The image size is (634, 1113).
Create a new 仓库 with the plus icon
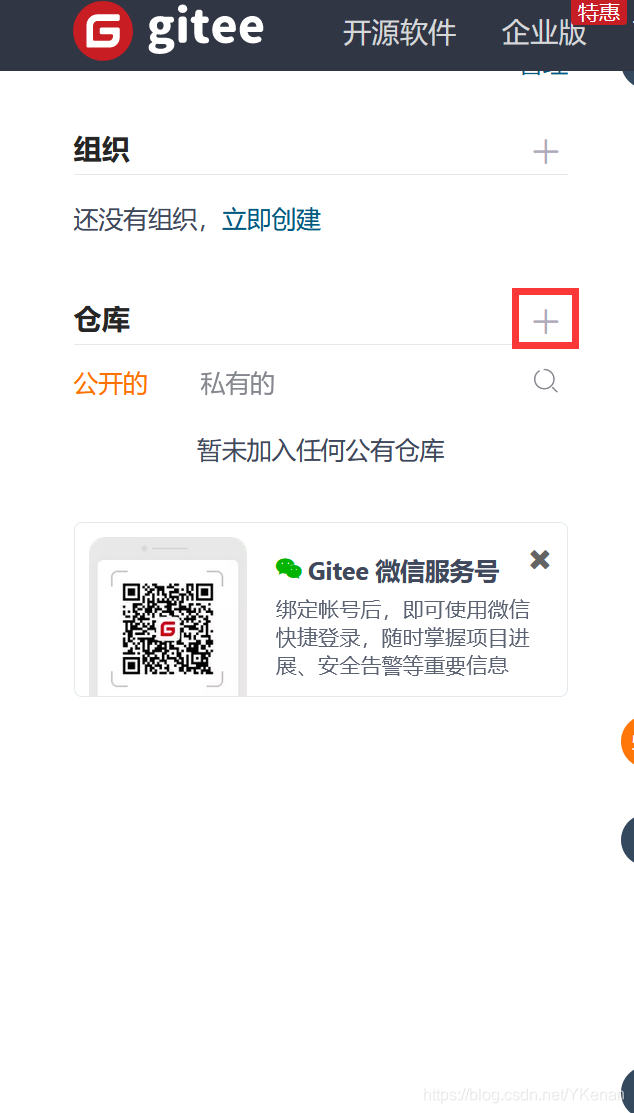click(545, 322)
